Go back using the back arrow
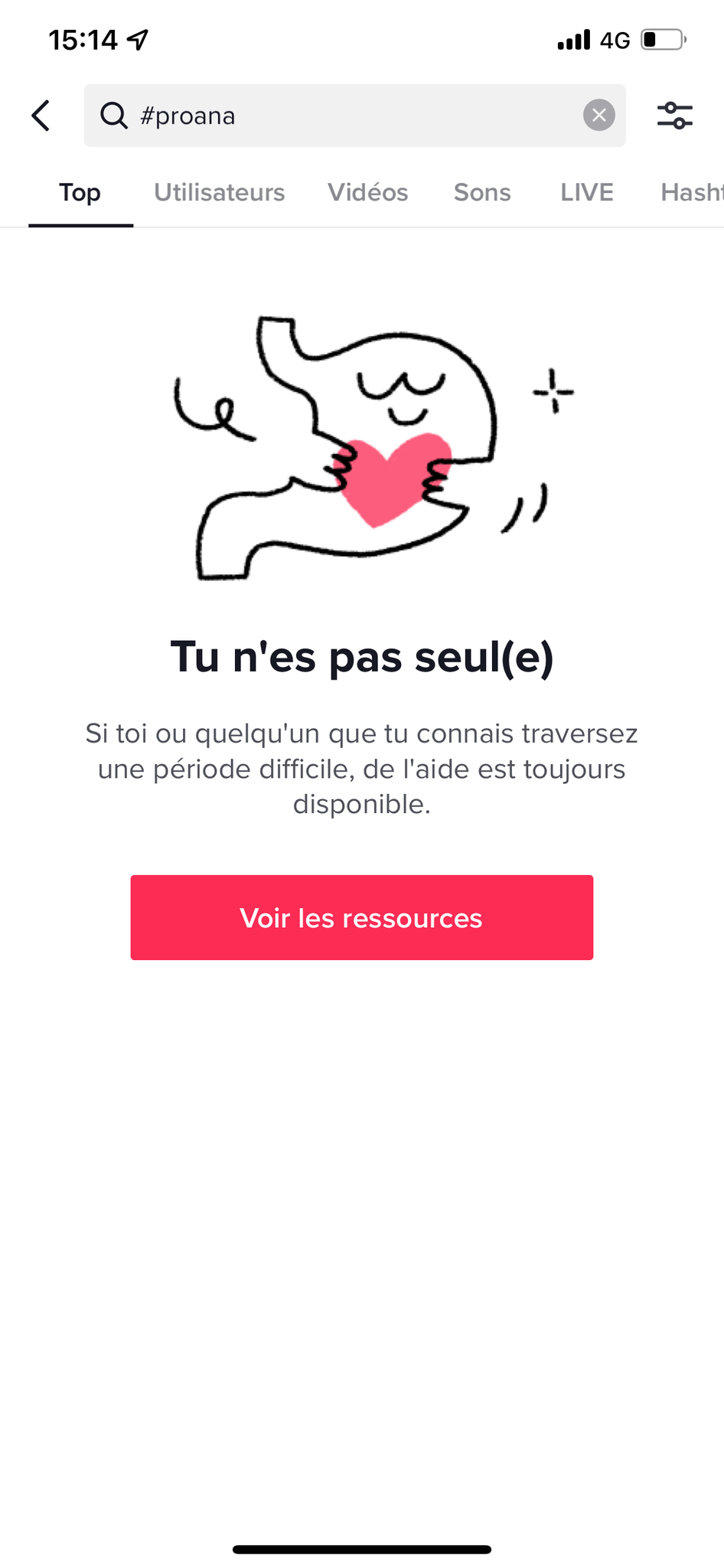This screenshot has height=1568, width=724. (41, 116)
